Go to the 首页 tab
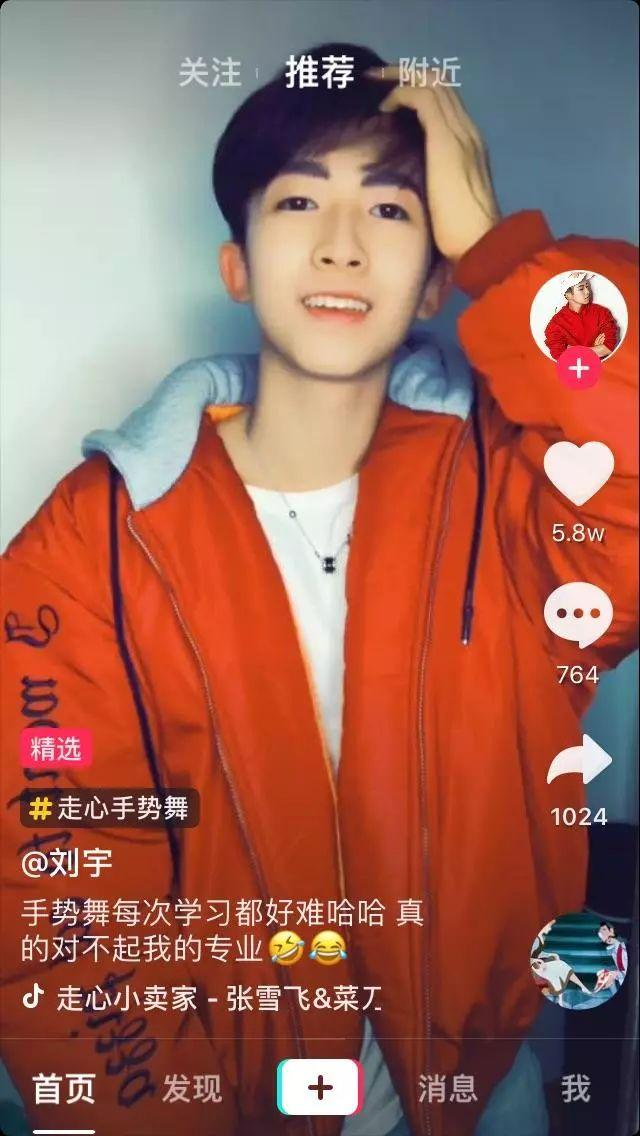Image resolution: width=640 pixels, height=1136 pixels. (x=64, y=1088)
